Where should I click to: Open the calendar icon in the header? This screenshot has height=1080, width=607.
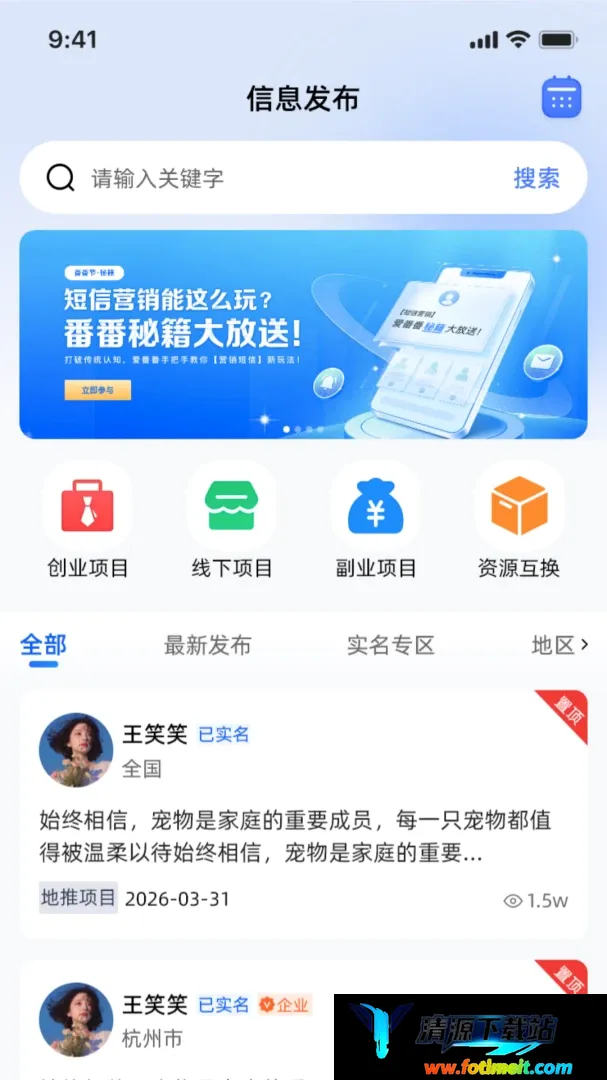coord(562,97)
